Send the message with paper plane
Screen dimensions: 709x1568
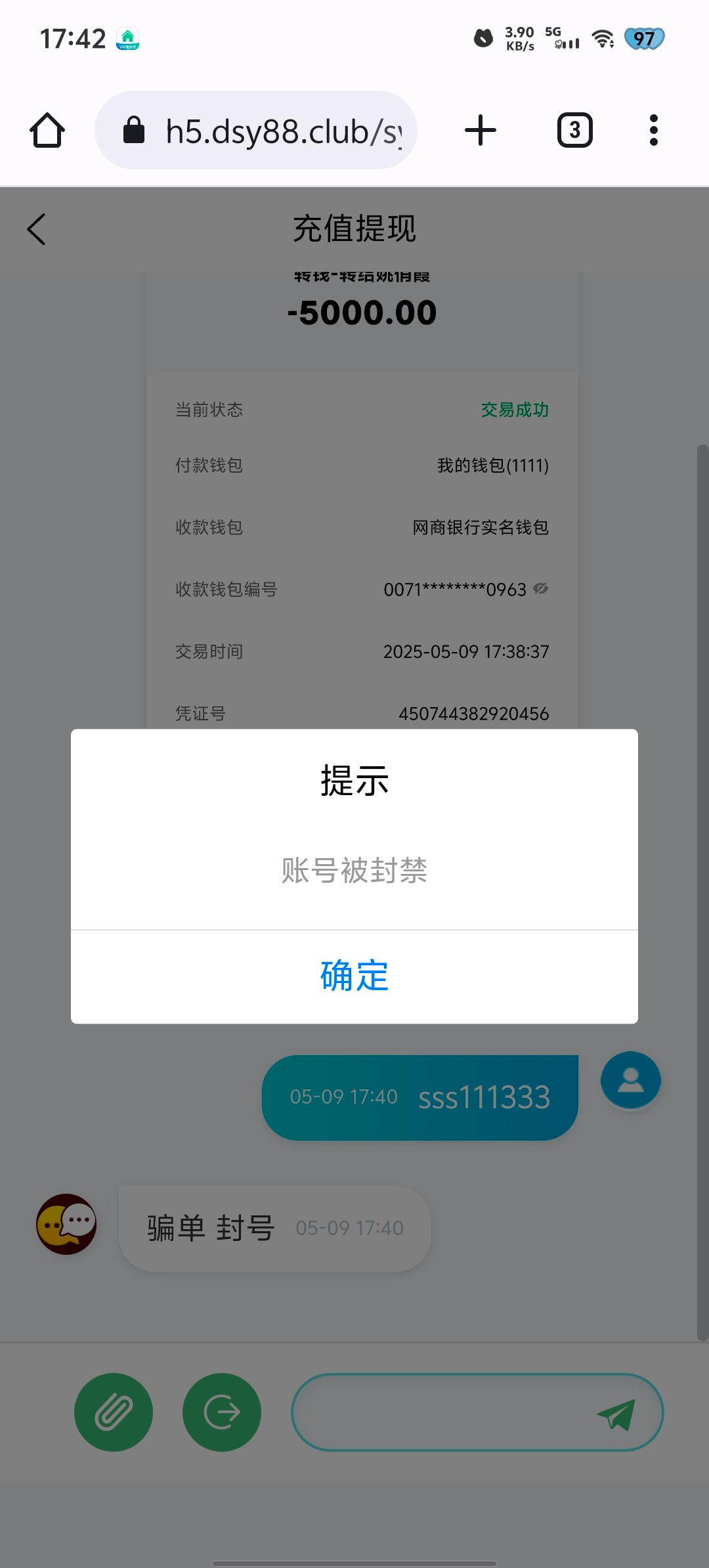[616, 1414]
